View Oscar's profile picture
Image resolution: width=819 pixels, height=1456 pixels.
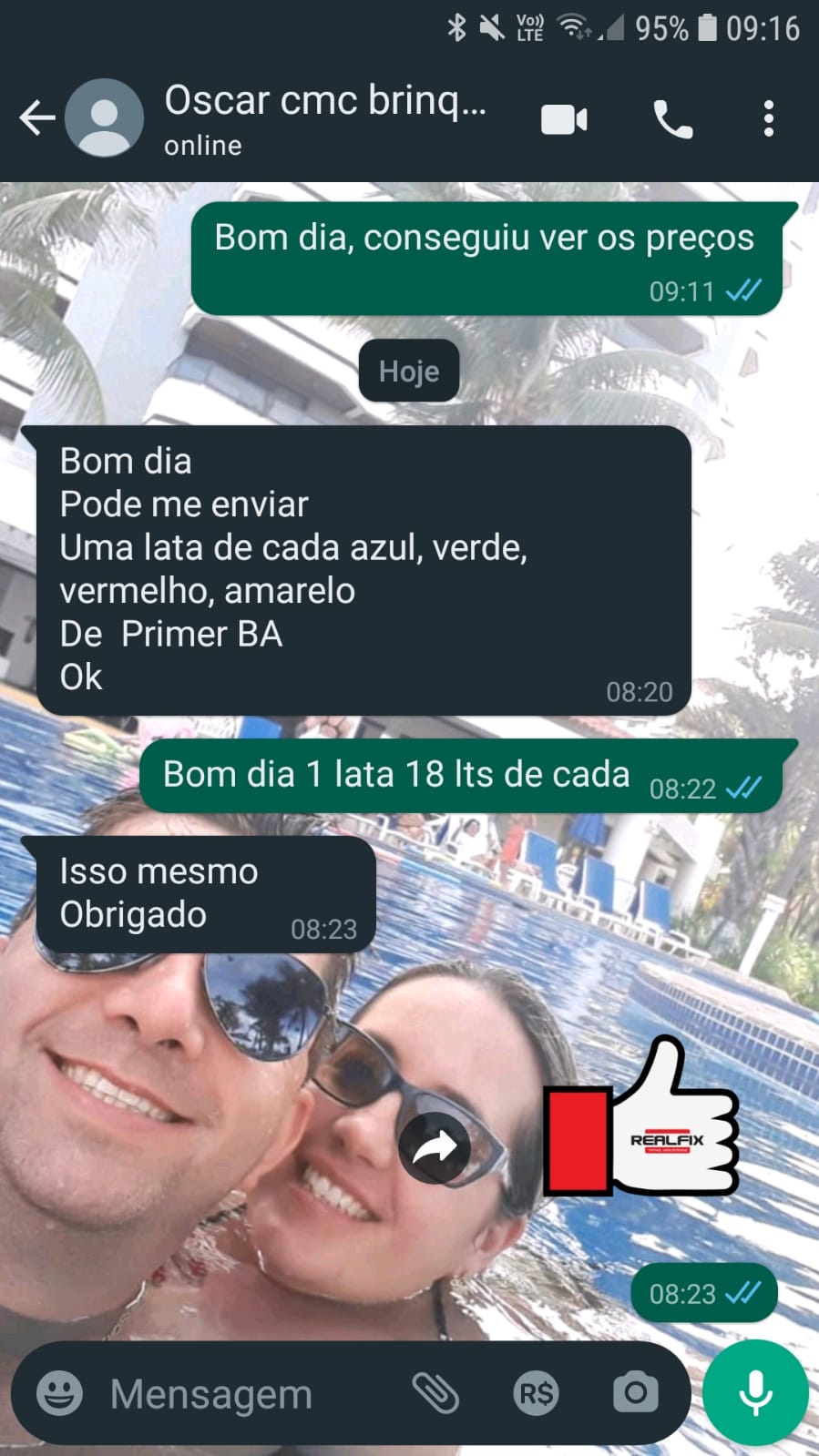[105, 117]
